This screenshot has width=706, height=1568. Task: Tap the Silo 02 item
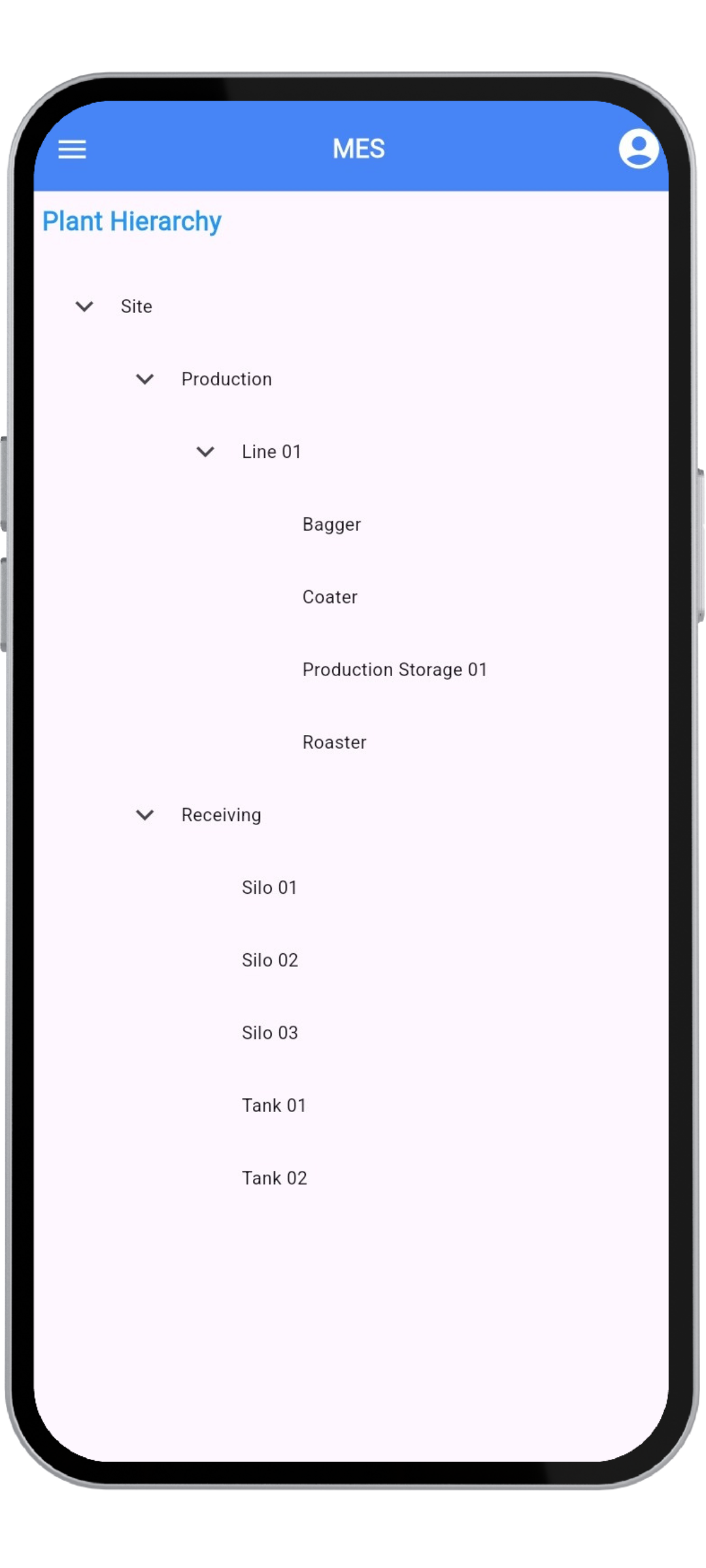(x=270, y=960)
